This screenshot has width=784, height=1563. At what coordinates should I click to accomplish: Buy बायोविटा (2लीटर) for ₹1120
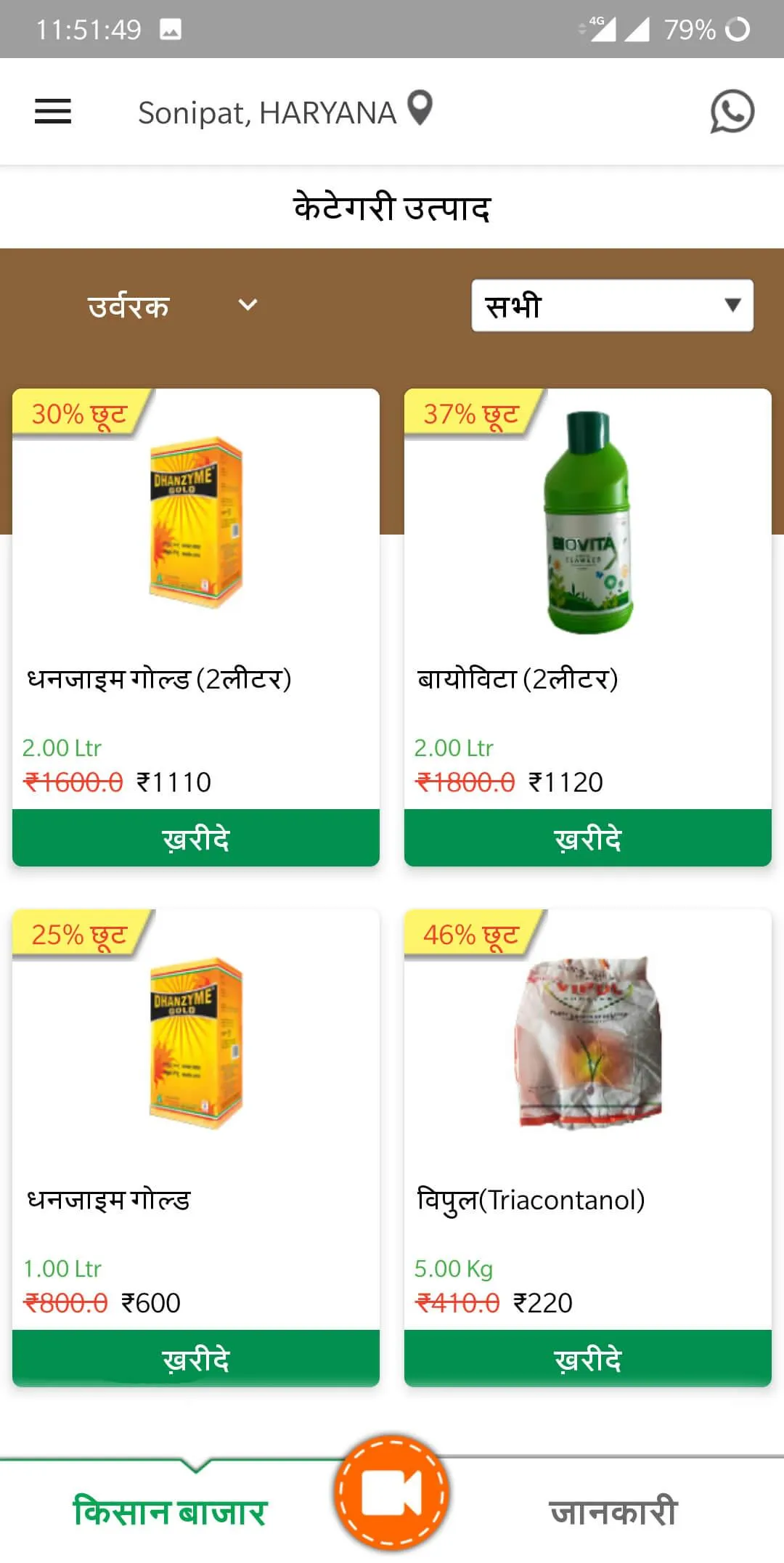point(588,838)
